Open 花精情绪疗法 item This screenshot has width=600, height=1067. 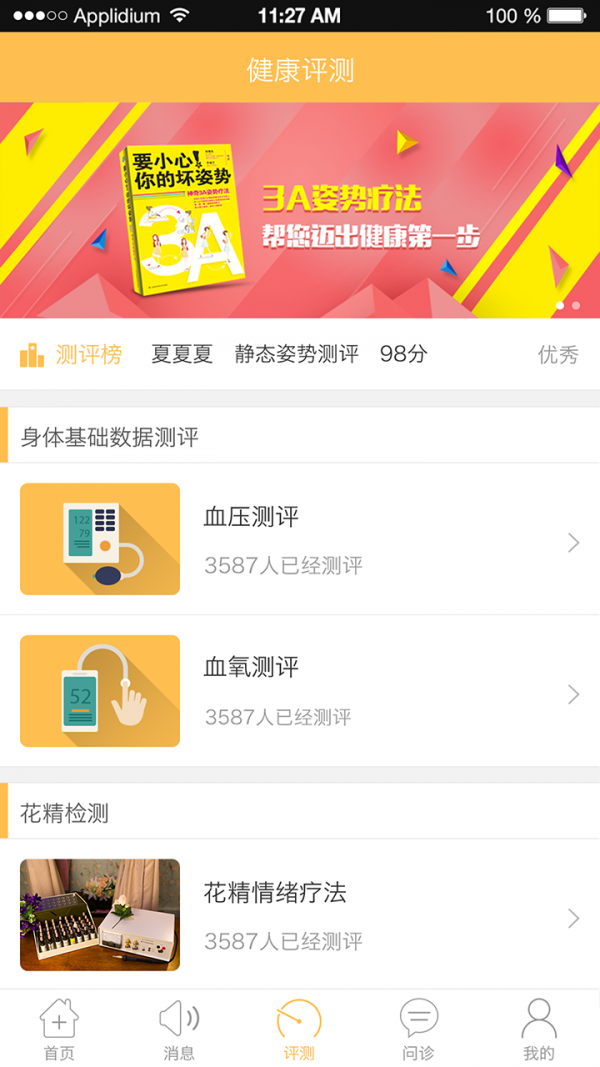click(x=300, y=915)
